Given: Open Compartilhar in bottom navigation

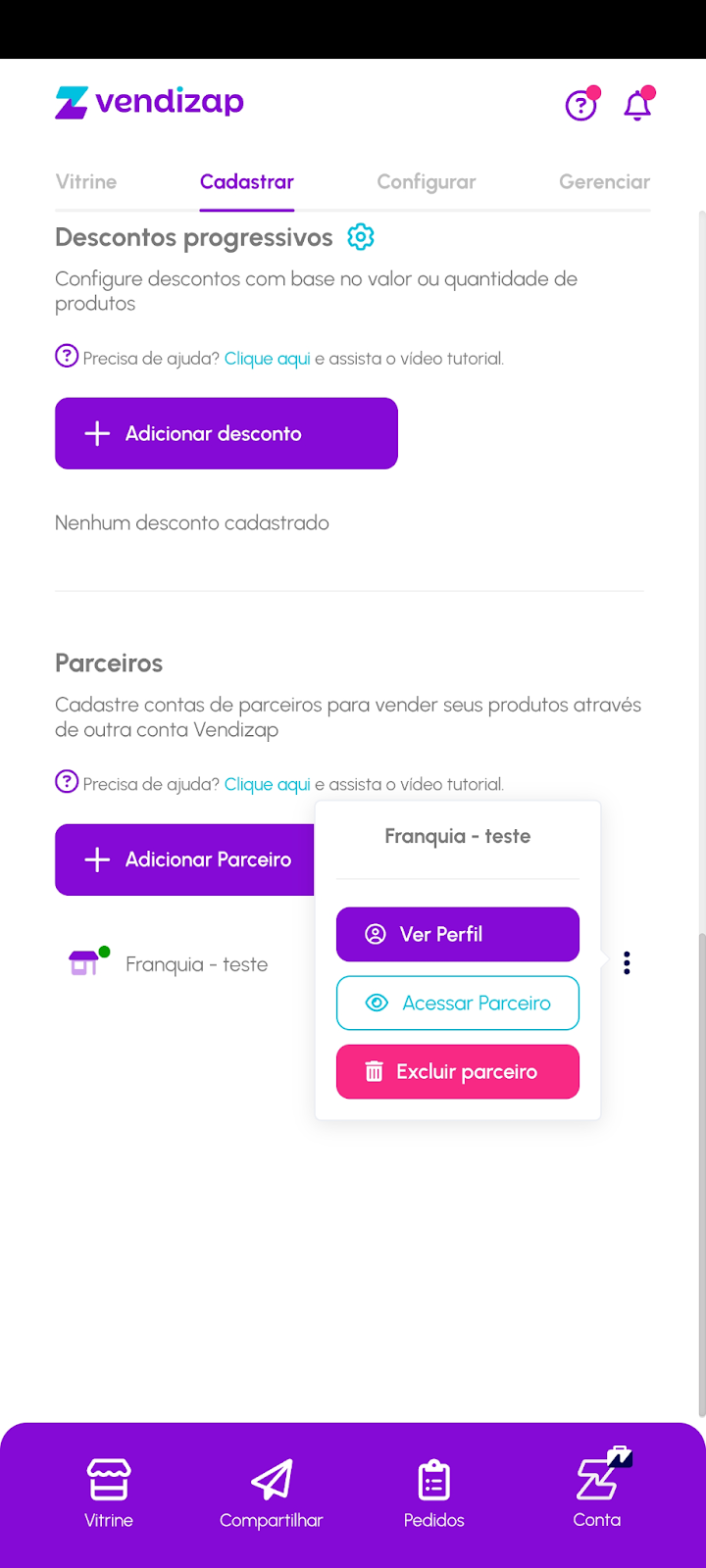Looking at the screenshot, I should coord(272,1493).
